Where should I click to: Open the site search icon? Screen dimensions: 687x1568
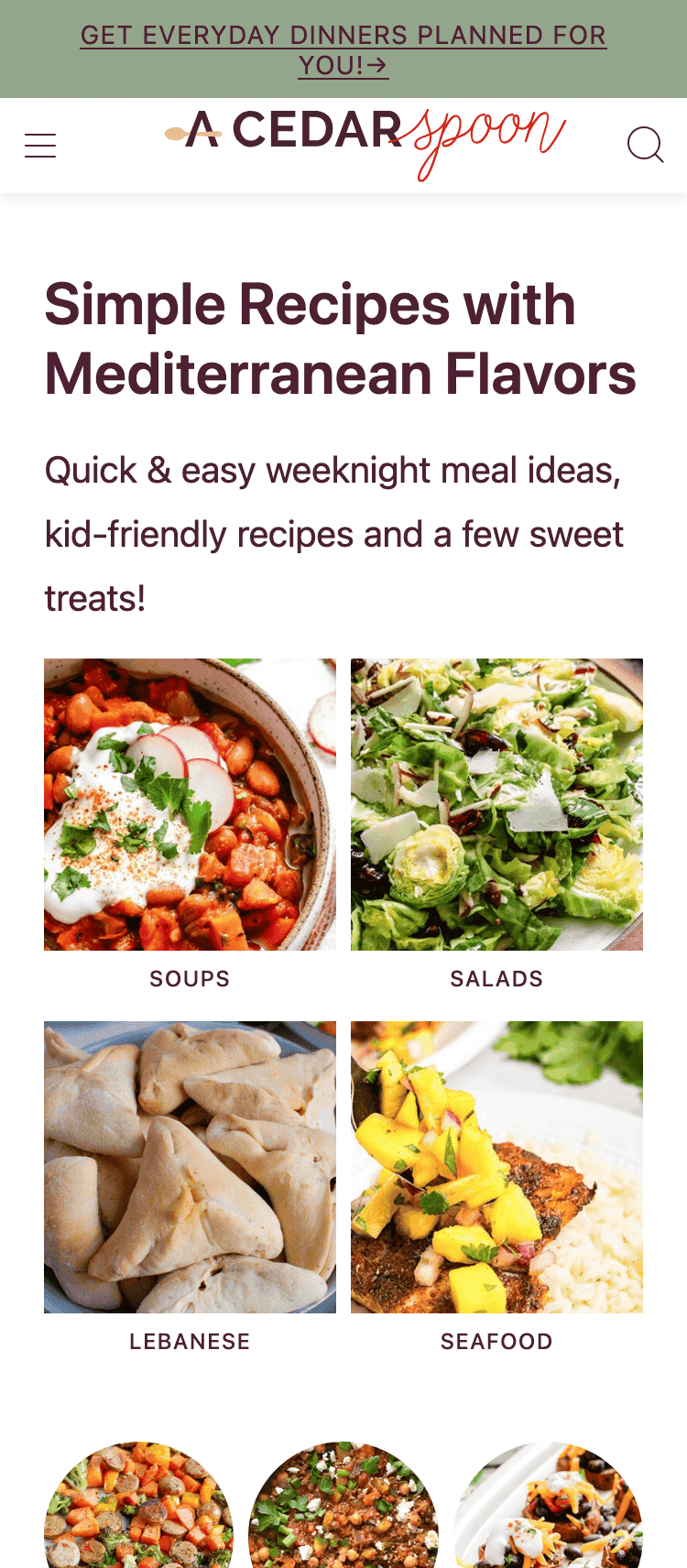(645, 145)
